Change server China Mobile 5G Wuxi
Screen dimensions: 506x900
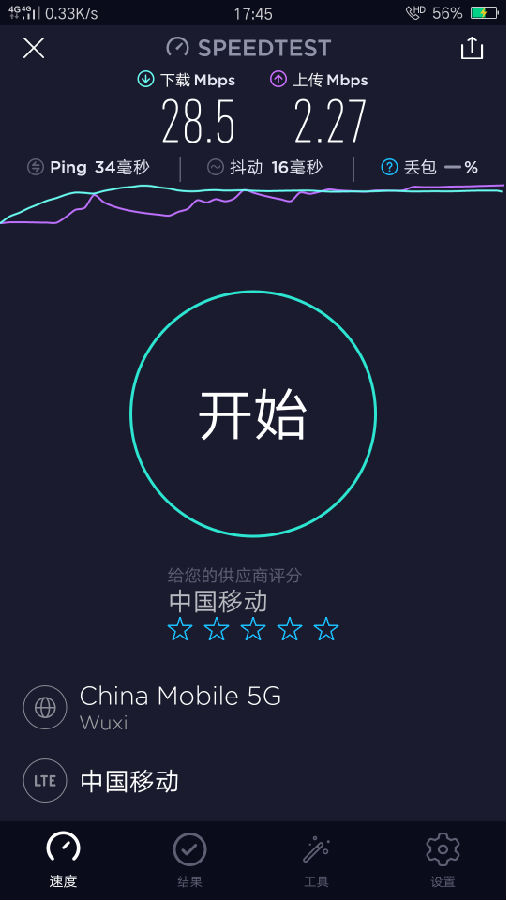click(253, 707)
